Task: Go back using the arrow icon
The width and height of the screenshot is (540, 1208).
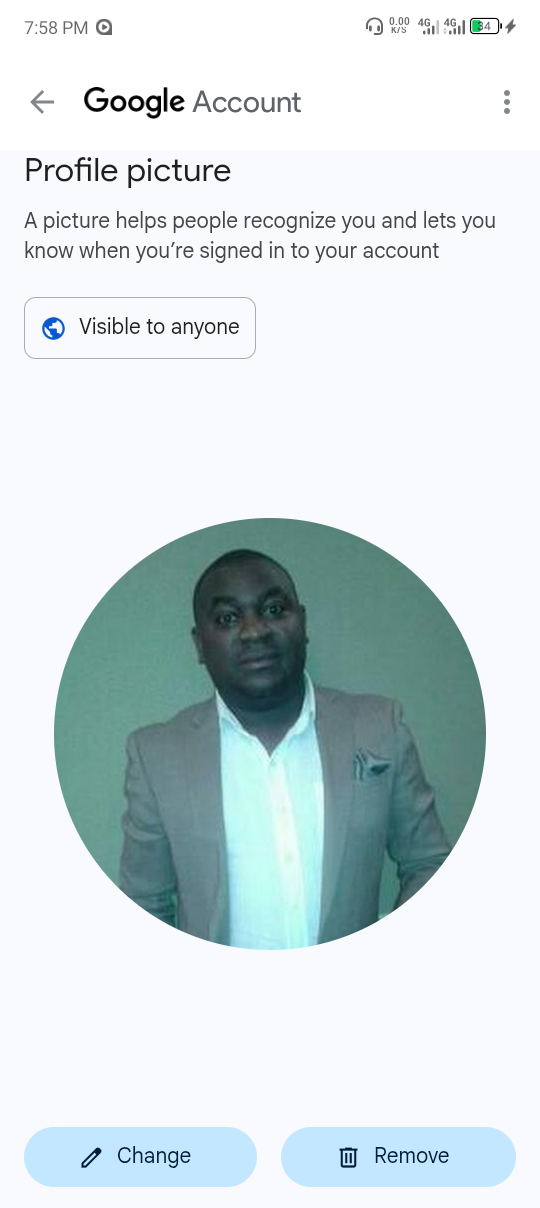Action: 42,102
